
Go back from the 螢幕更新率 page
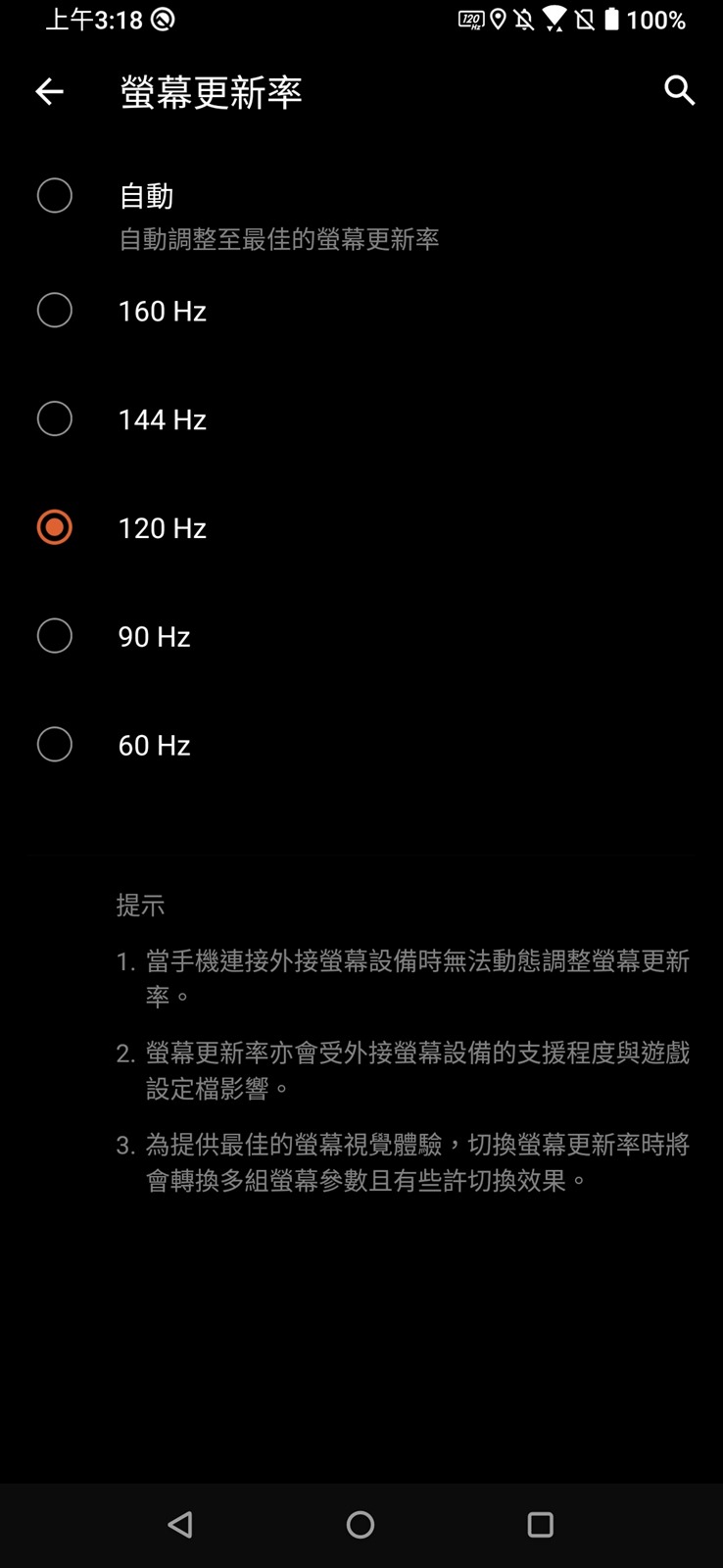click(49, 92)
